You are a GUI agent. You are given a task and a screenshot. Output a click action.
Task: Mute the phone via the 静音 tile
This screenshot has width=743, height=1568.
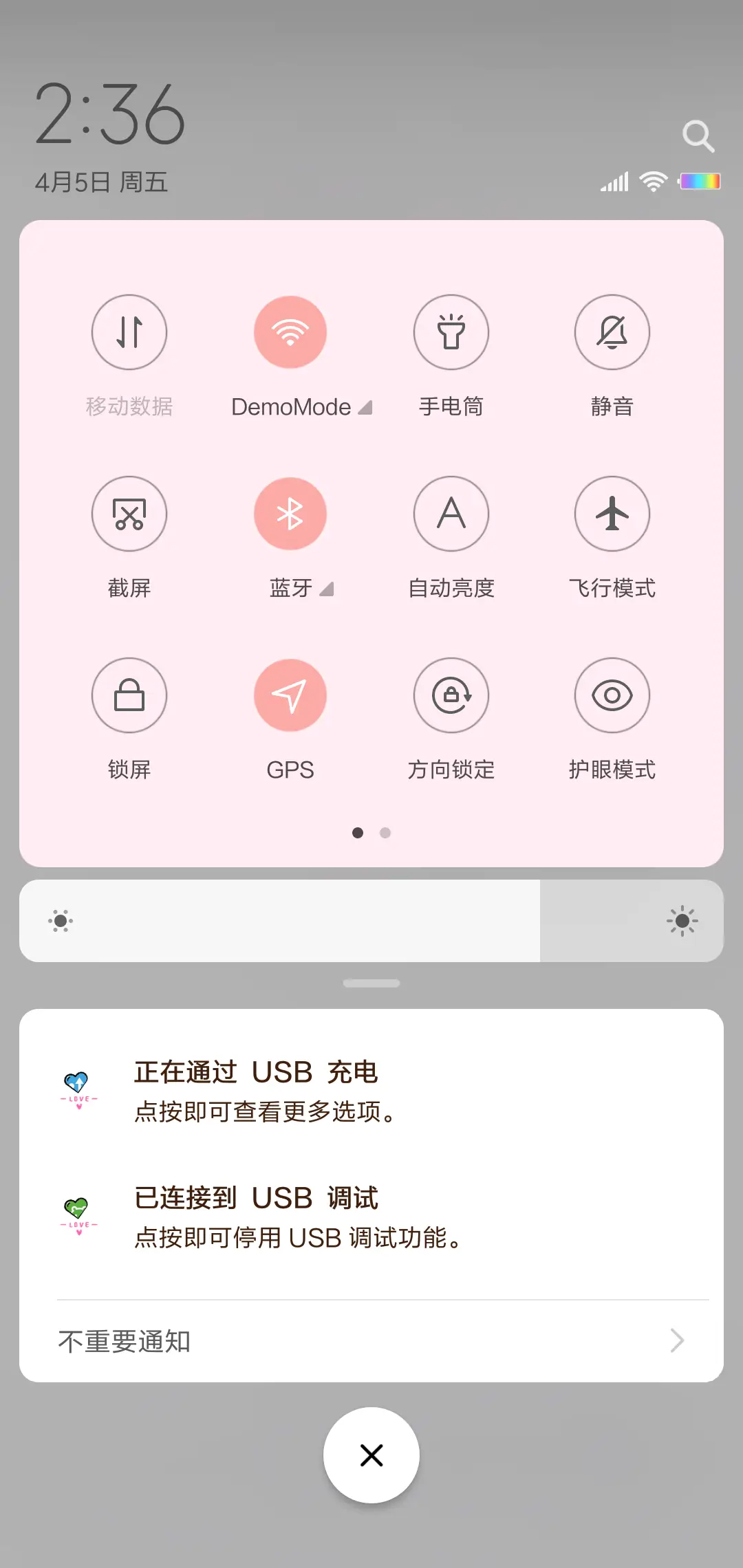tap(612, 332)
